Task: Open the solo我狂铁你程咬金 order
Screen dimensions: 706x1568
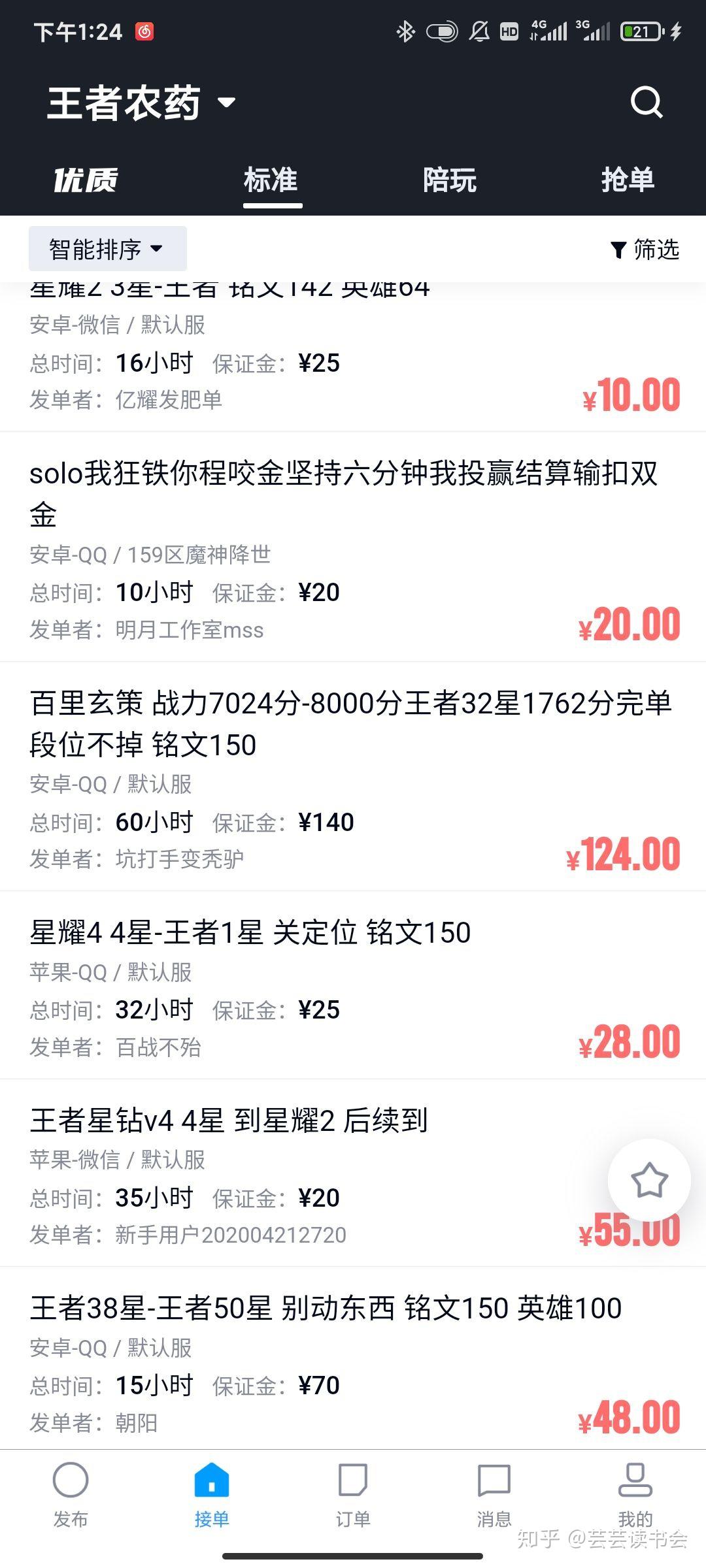Action: coord(343,493)
